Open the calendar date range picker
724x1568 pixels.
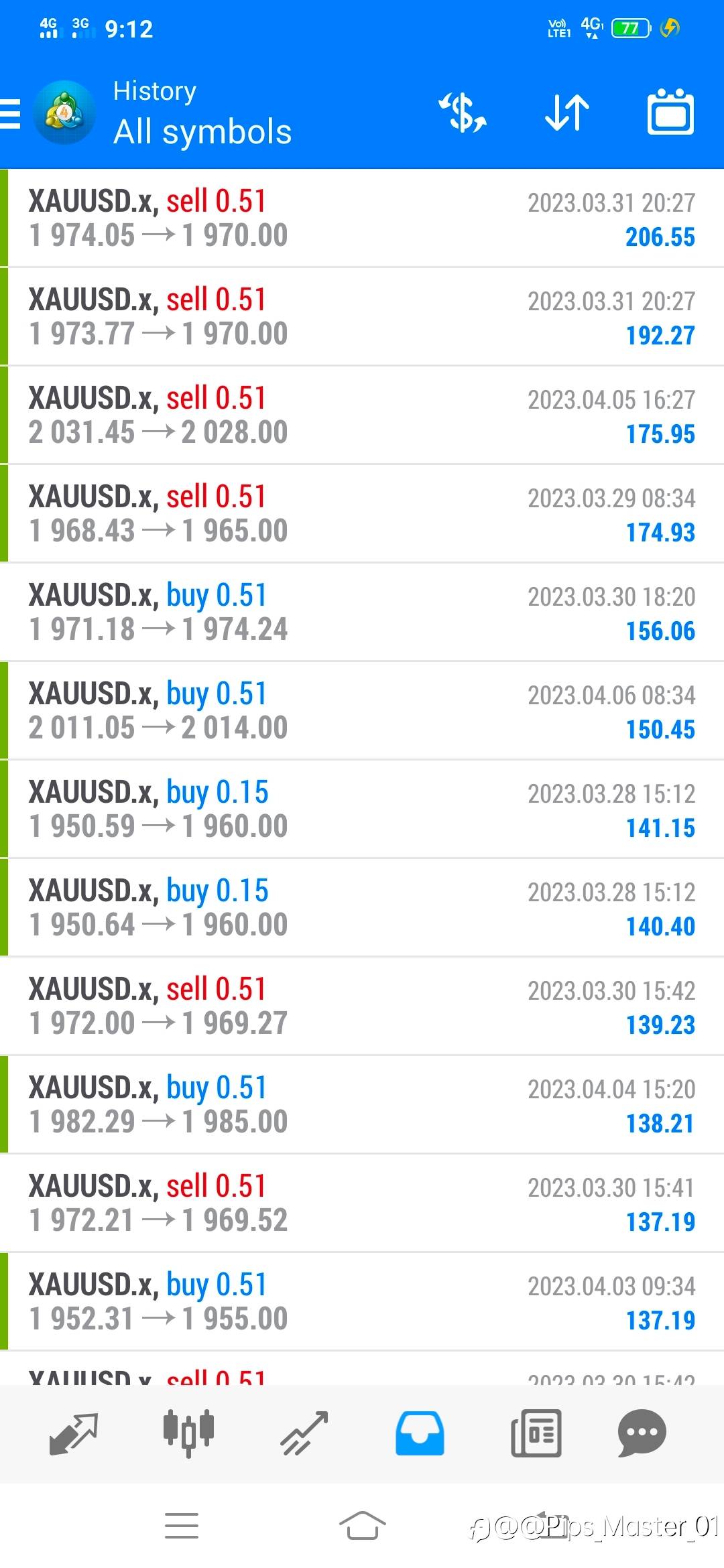[670, 112]
